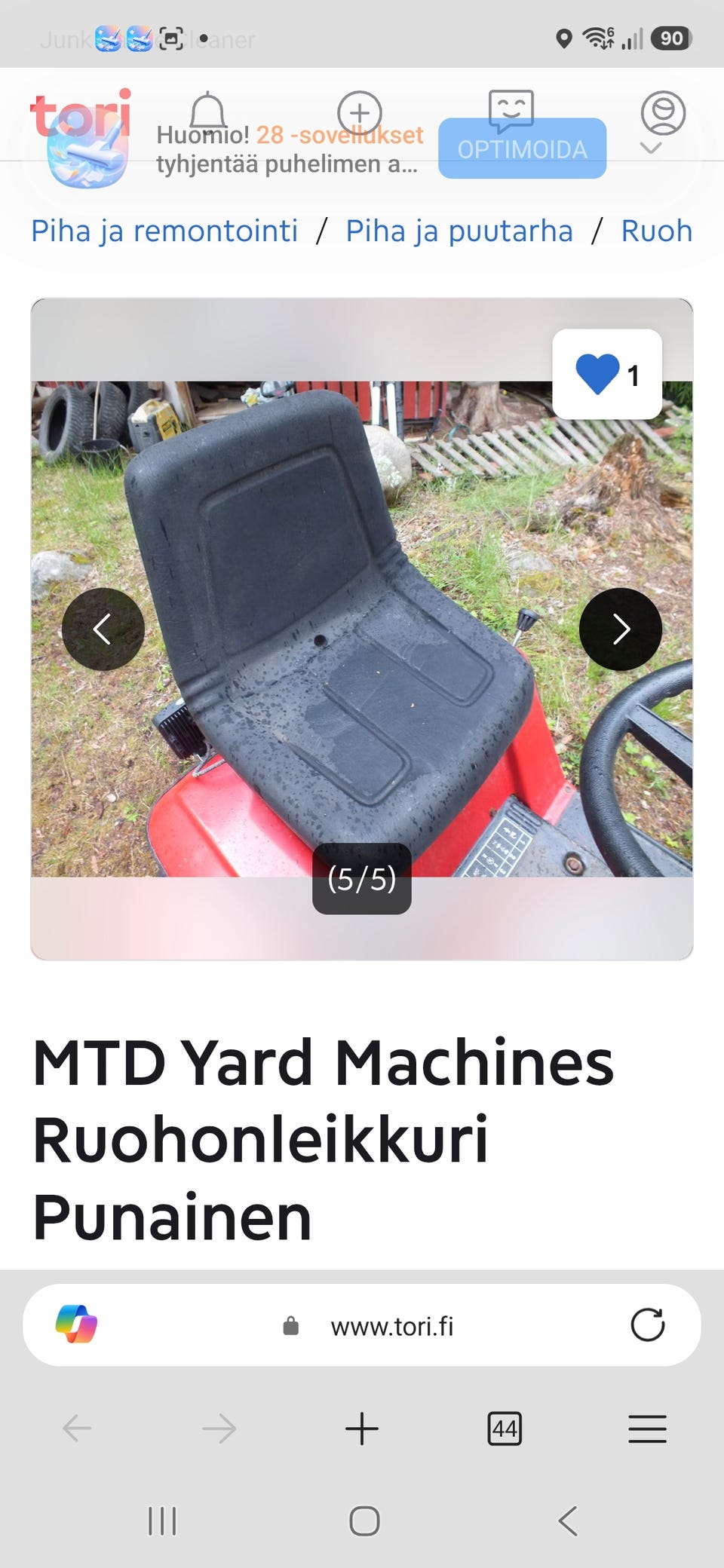Open the Copilot icon in address bar
This screenshot has width=724, height=1568.
pos(77,1325)
